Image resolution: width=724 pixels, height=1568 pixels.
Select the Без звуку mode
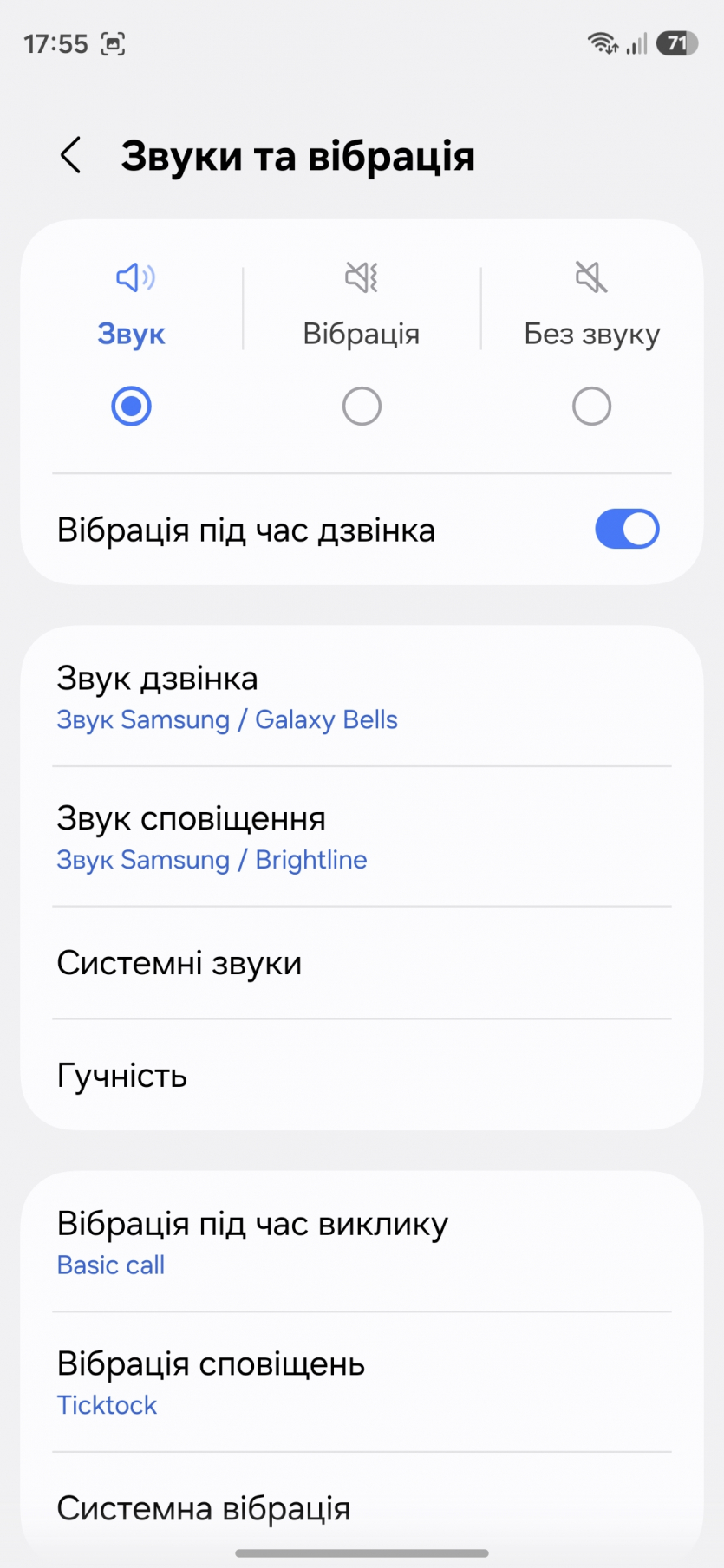point(591,405)
